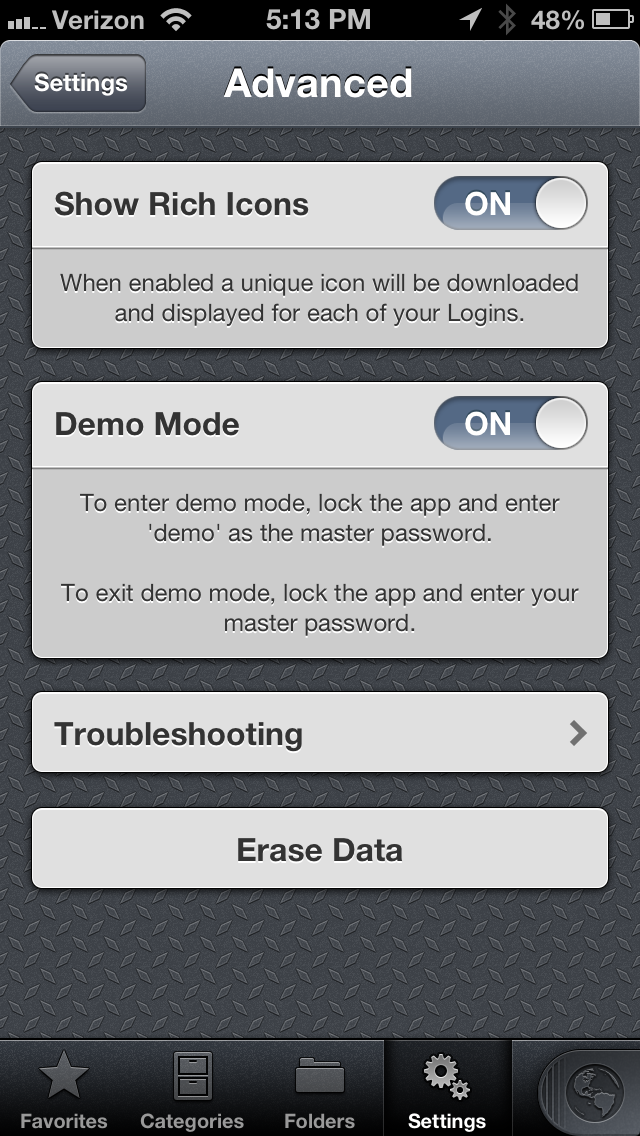Switch to the Folders tab
This screenshot has height=1136, width=640.
click(320, 1089)
